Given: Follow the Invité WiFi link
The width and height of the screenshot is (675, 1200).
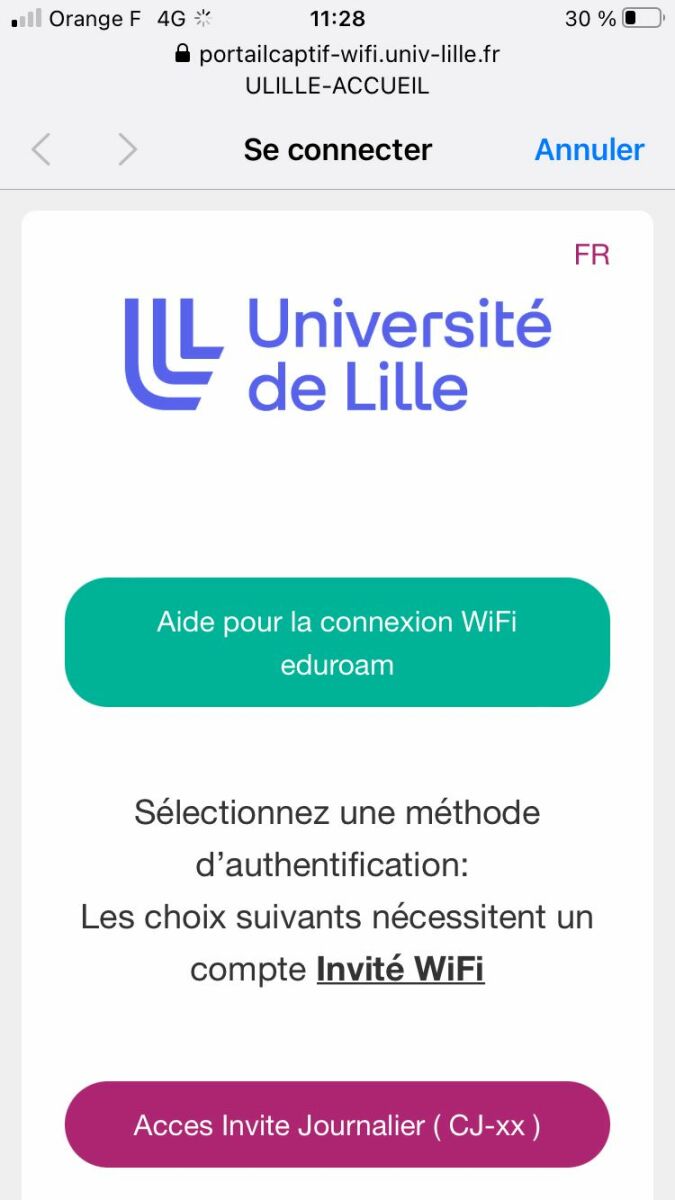Looking at the screenshot, I should (400, 969).
